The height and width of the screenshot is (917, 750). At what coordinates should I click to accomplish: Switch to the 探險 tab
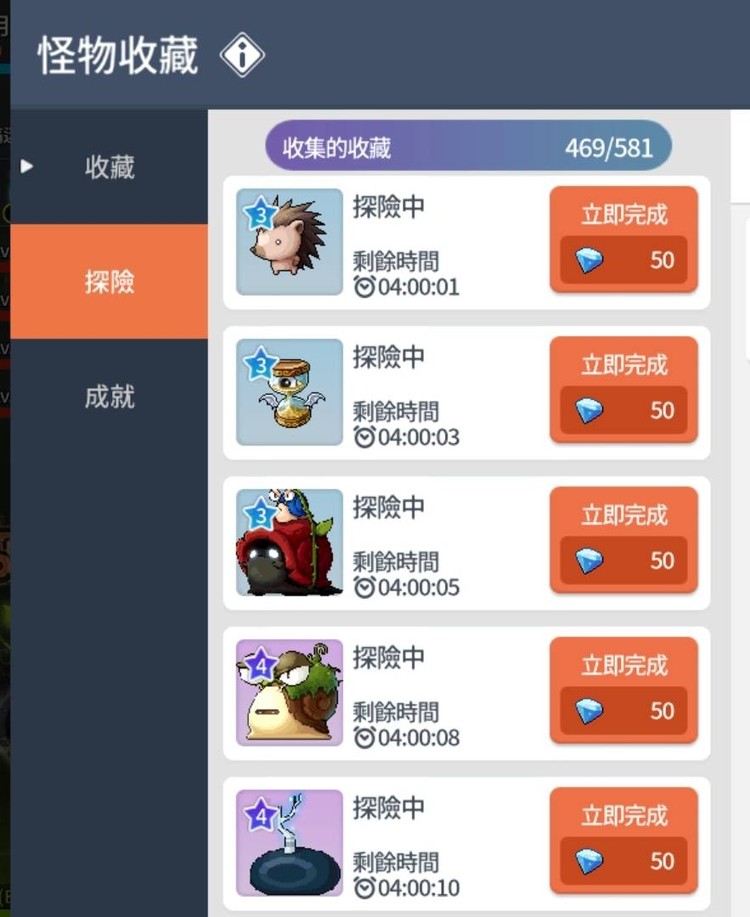110,281
